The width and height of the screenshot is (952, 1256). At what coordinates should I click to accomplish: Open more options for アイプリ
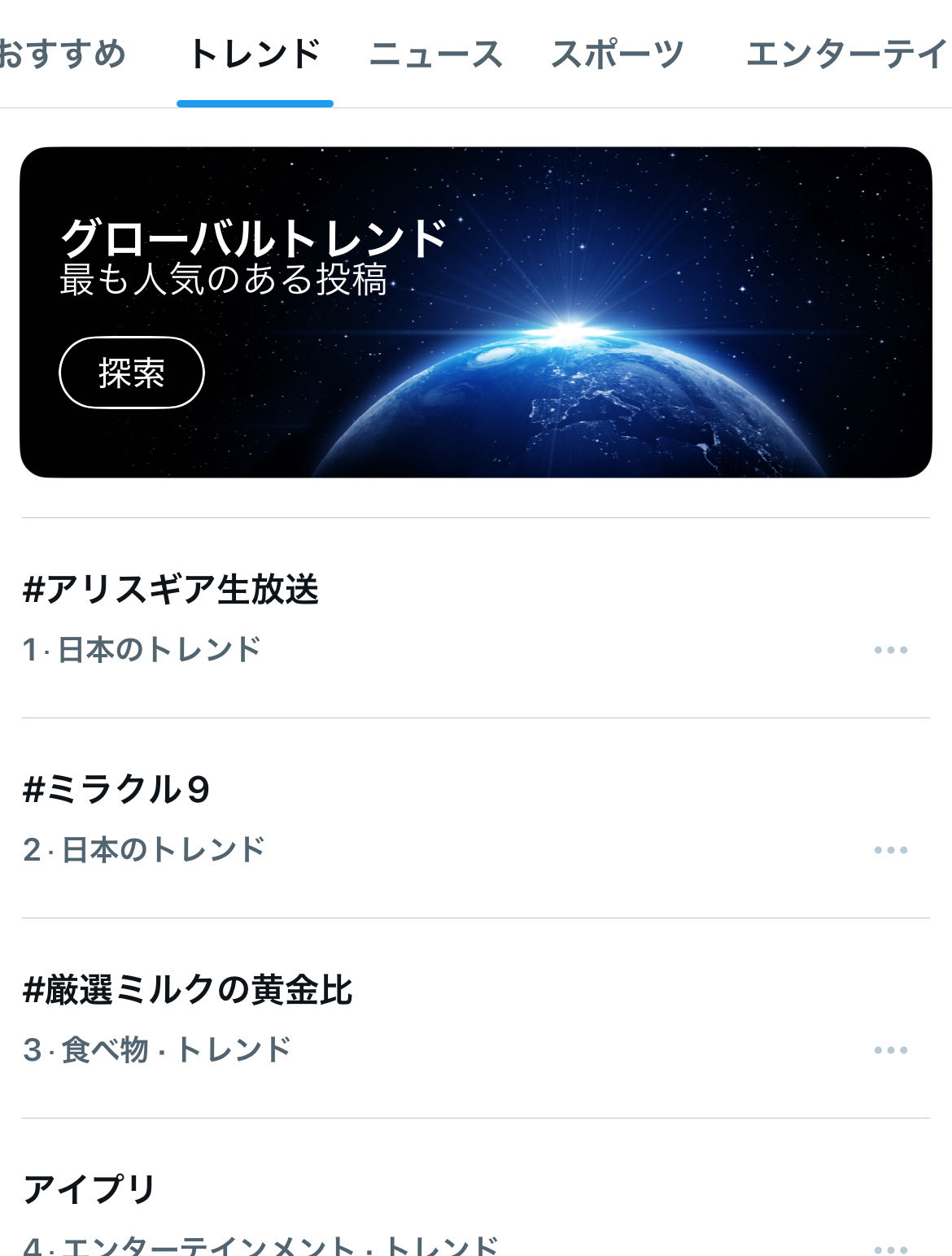(x=890, y=1247)
